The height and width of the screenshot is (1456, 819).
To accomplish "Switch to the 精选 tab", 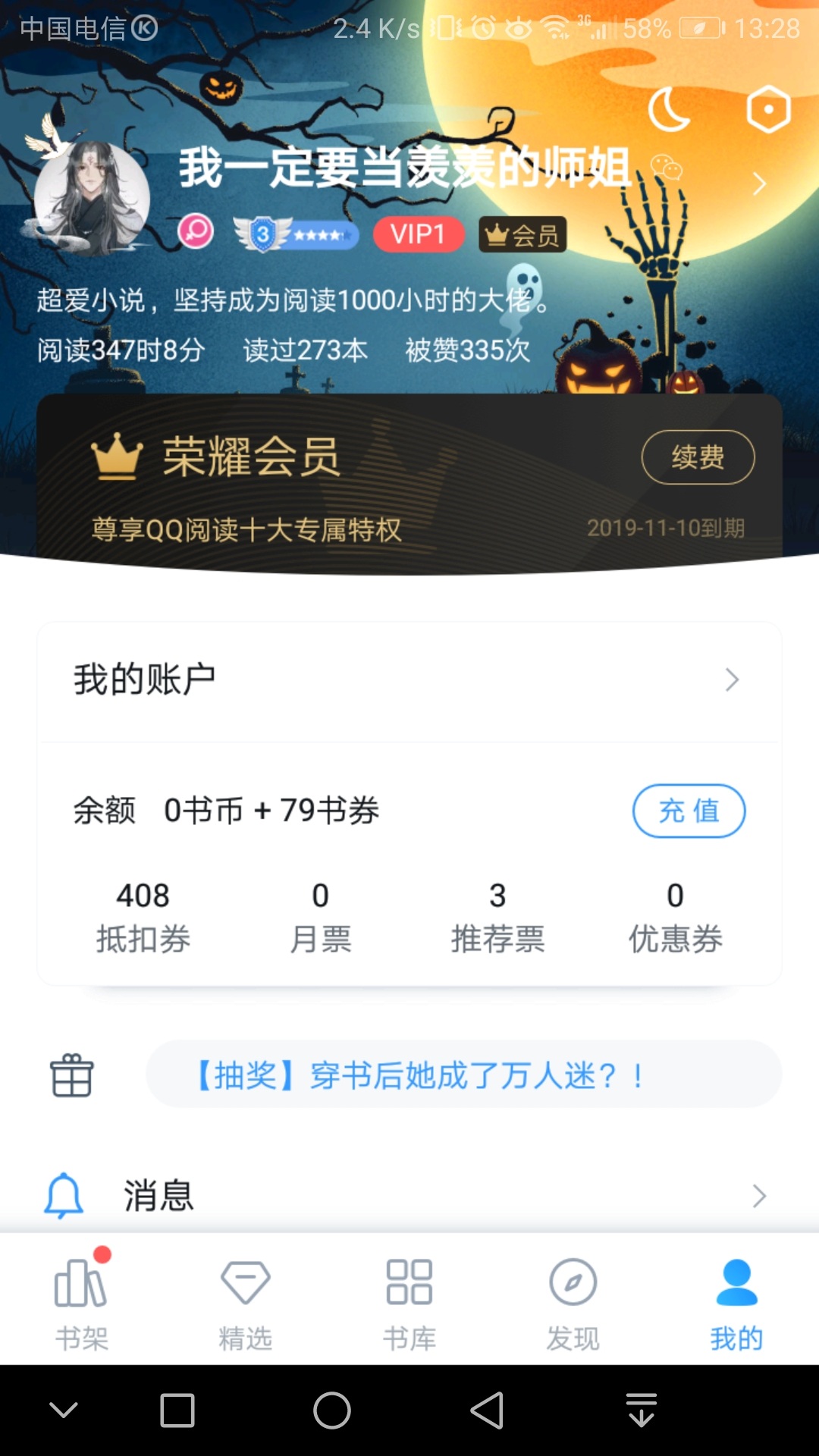I will coord(245,1304).
